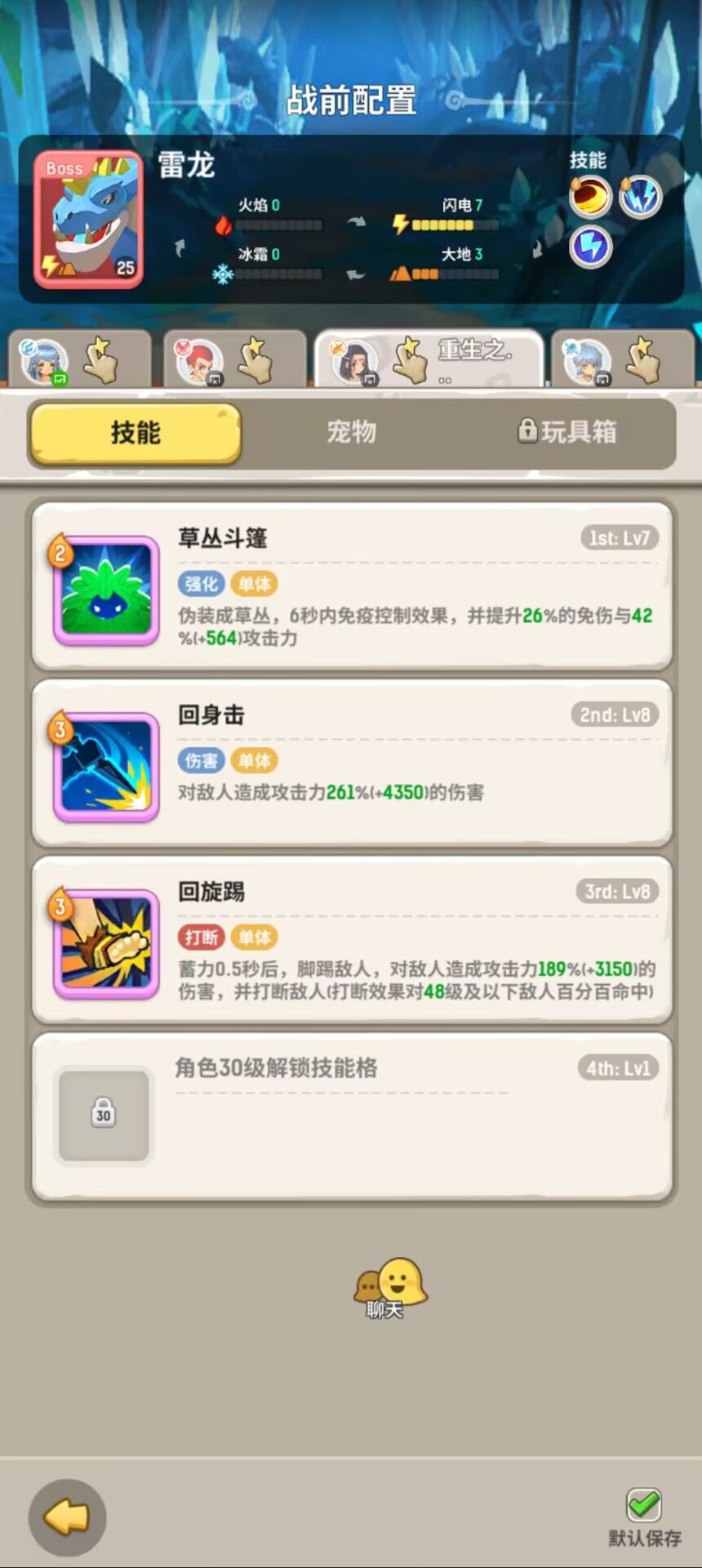Tap the green check on leftmost character portrait
Viewport: 702px width, 1568px height.
(61, 377)
